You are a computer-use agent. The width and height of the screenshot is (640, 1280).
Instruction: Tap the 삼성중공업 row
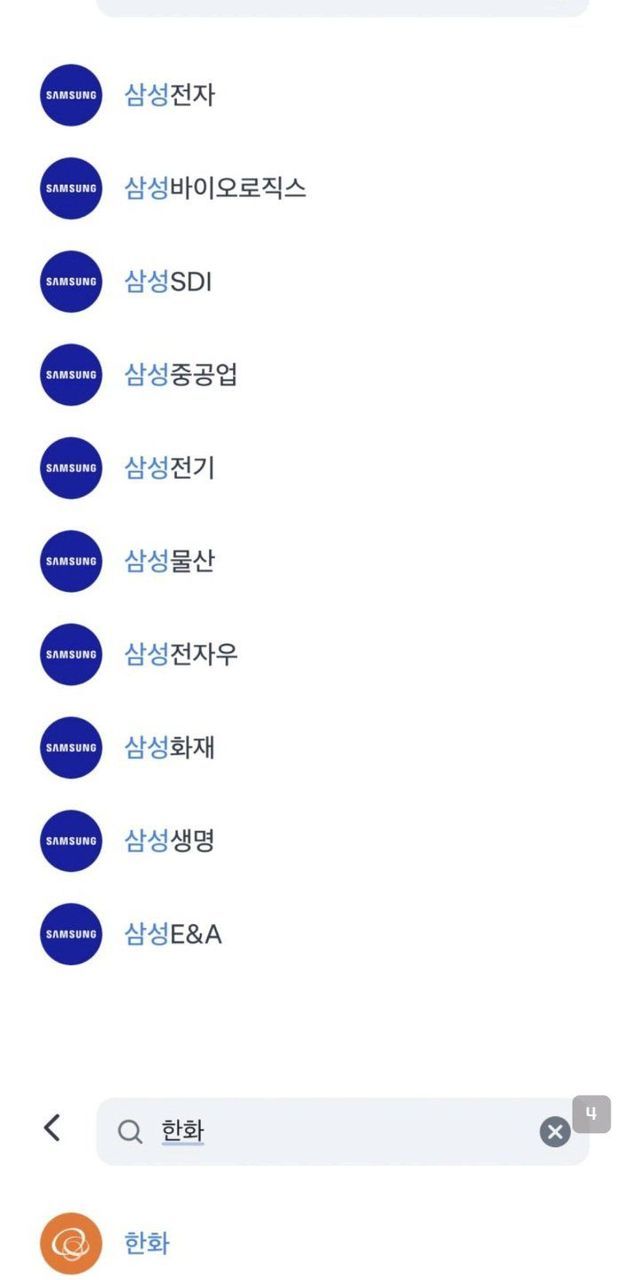tap(180, 375)
